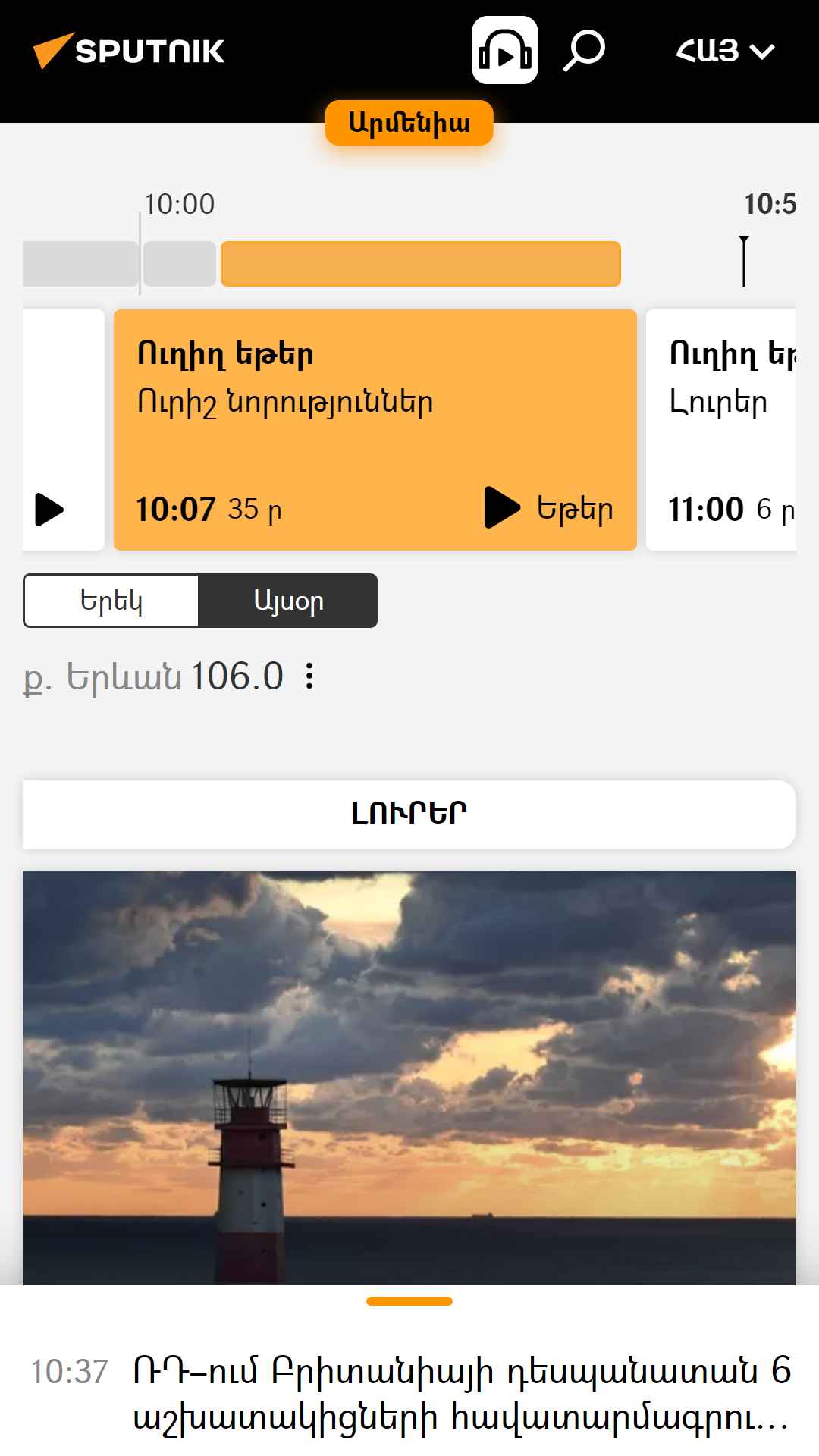Tap the orange timeline segment
This screenshot has height=1456, width=819.
(421, 264)
